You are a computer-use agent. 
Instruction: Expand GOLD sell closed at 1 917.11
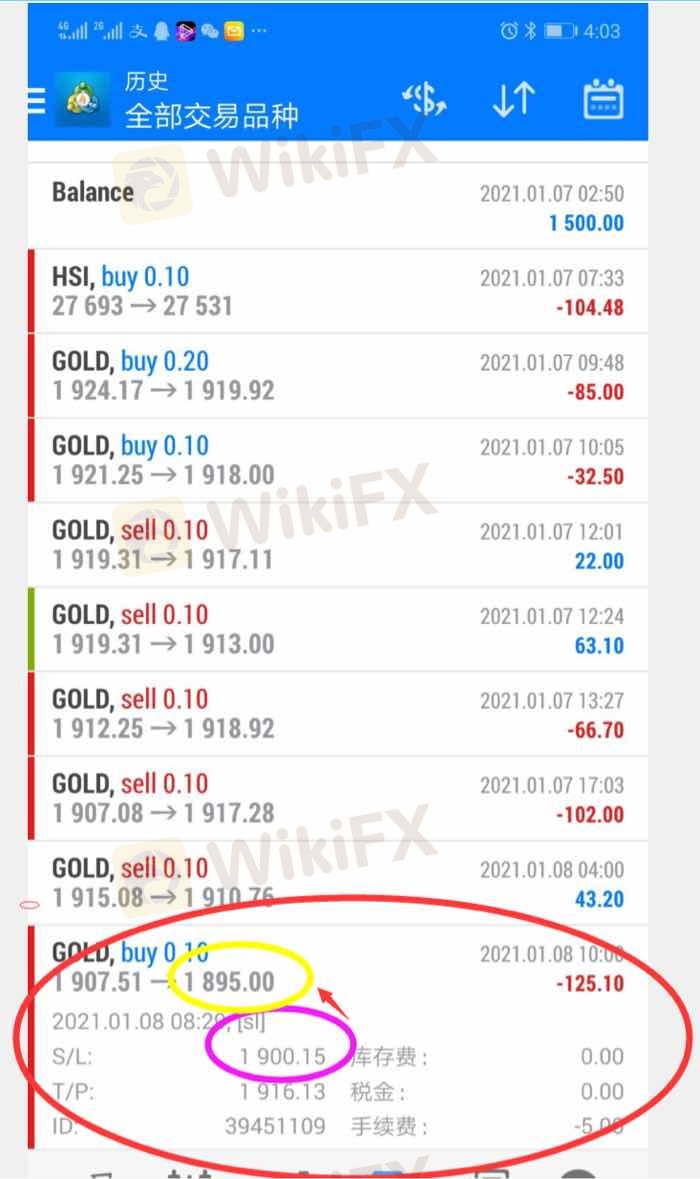point(338,545)
